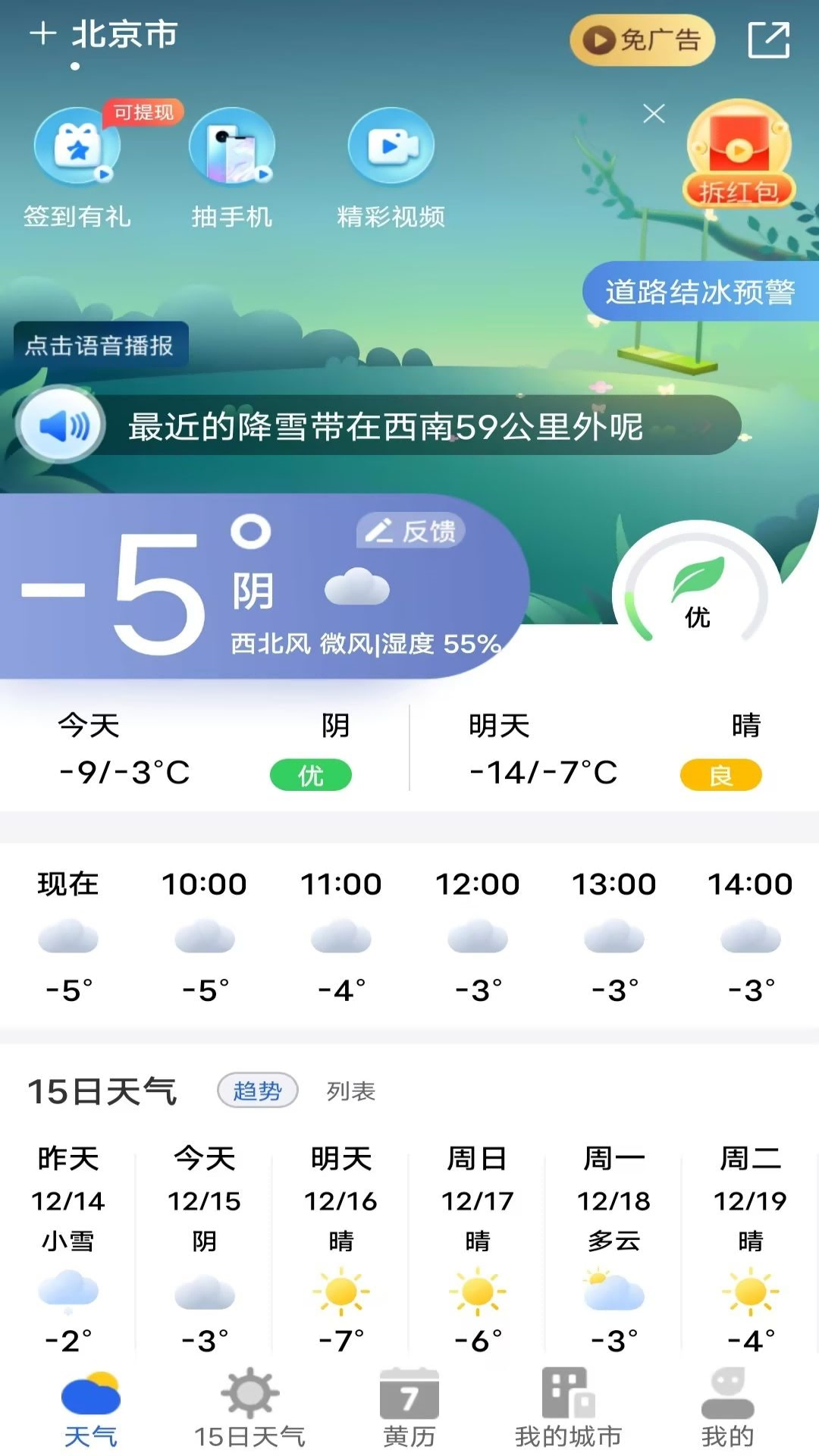819x1456 pixels.
Task: Open the snowfall forecast banner
Action: point(409,426)
